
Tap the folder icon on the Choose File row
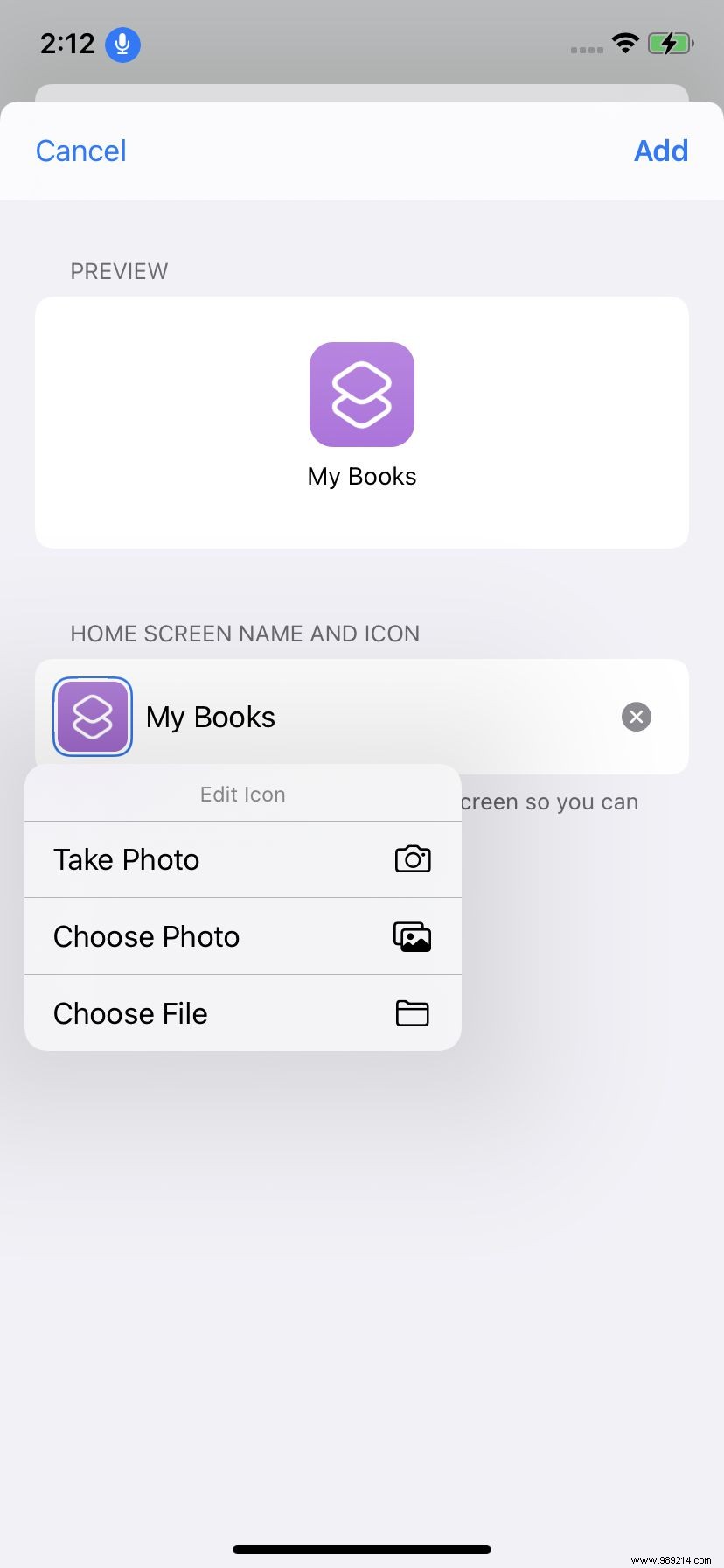point(412,1012)
